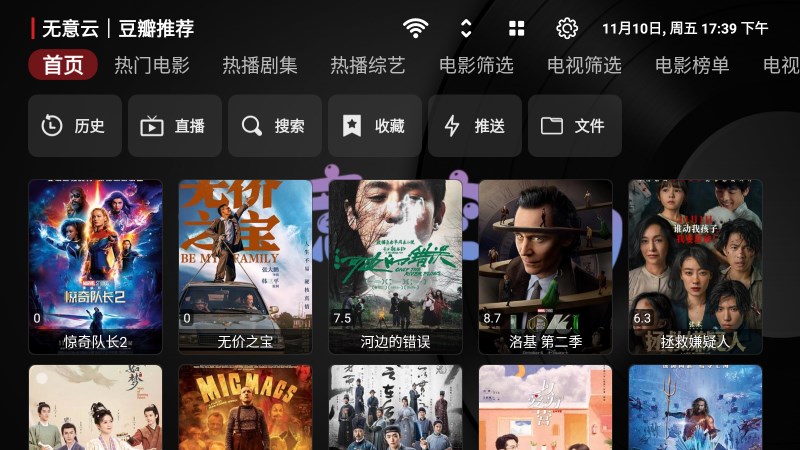Screen dimensions: 800x450
Task: Switch to the 电影榜单 tab
Action: click(692, 65)
